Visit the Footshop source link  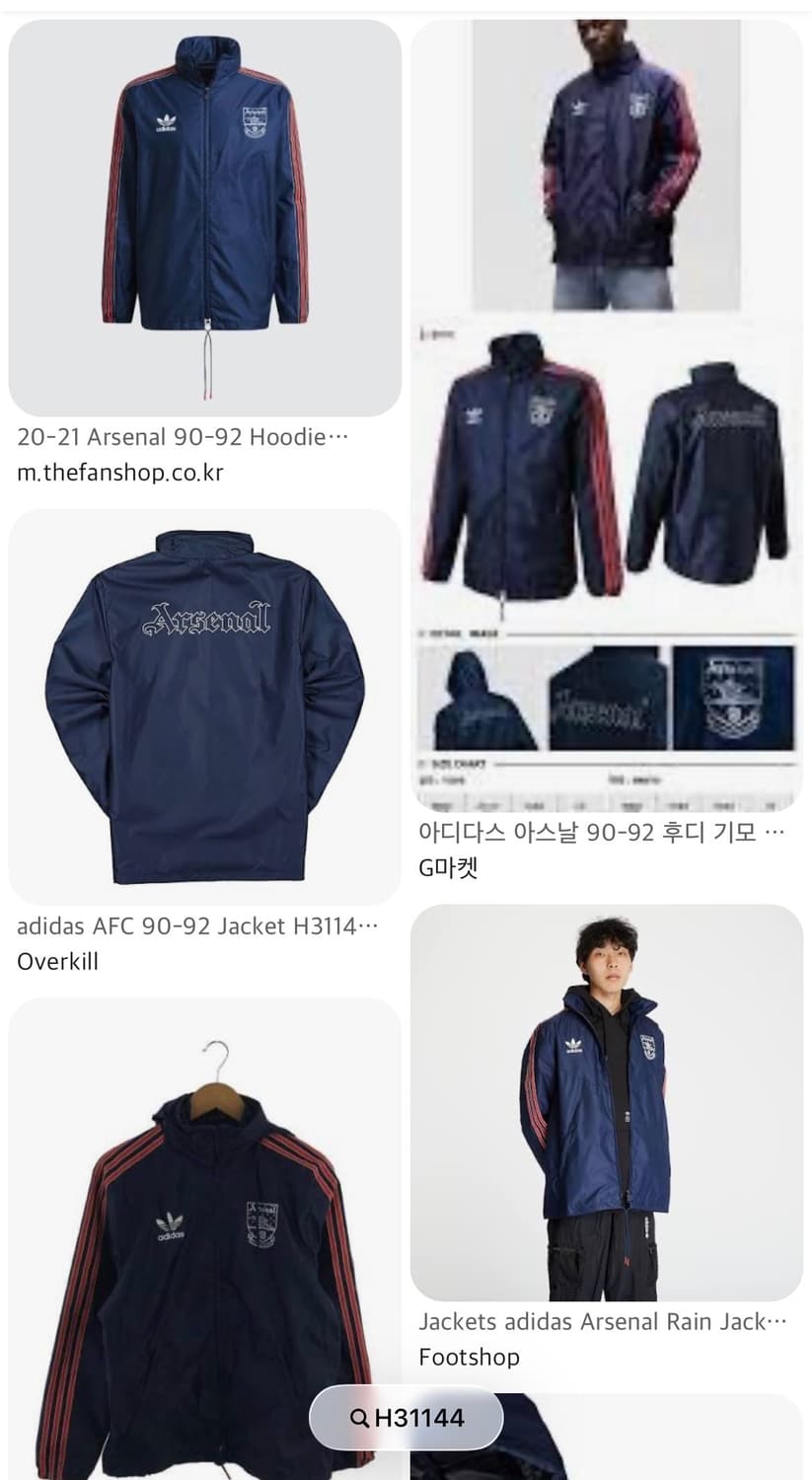[x=469, y=1356]
